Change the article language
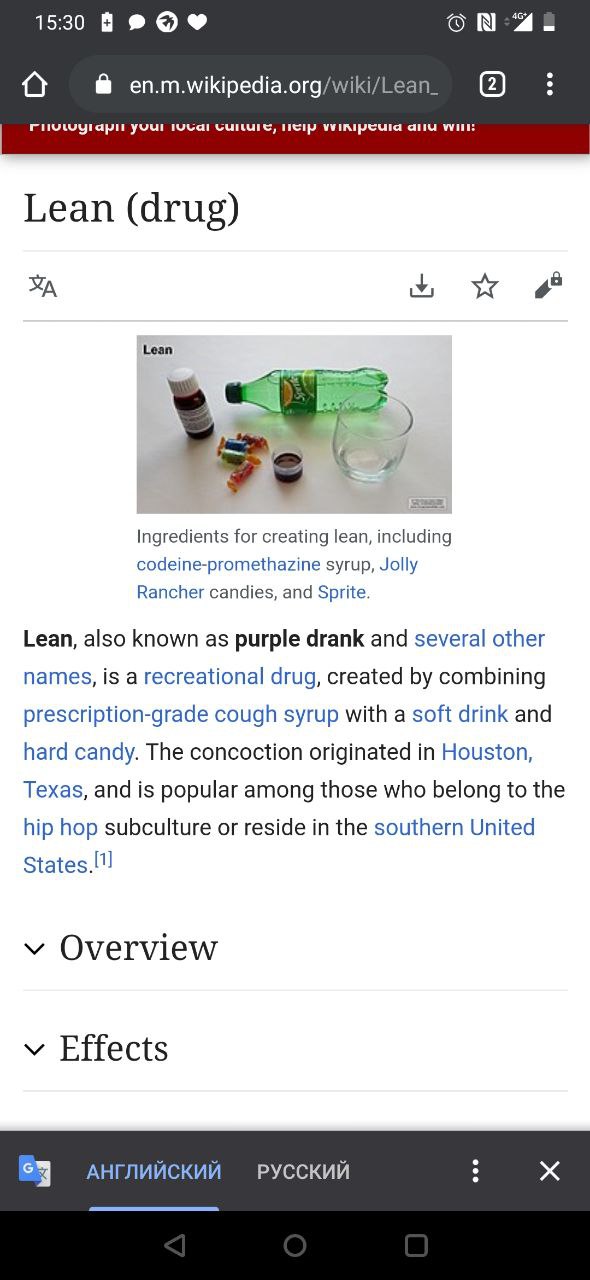The height and width of the screenshot is (1280, 590). [x=43, y=287]
